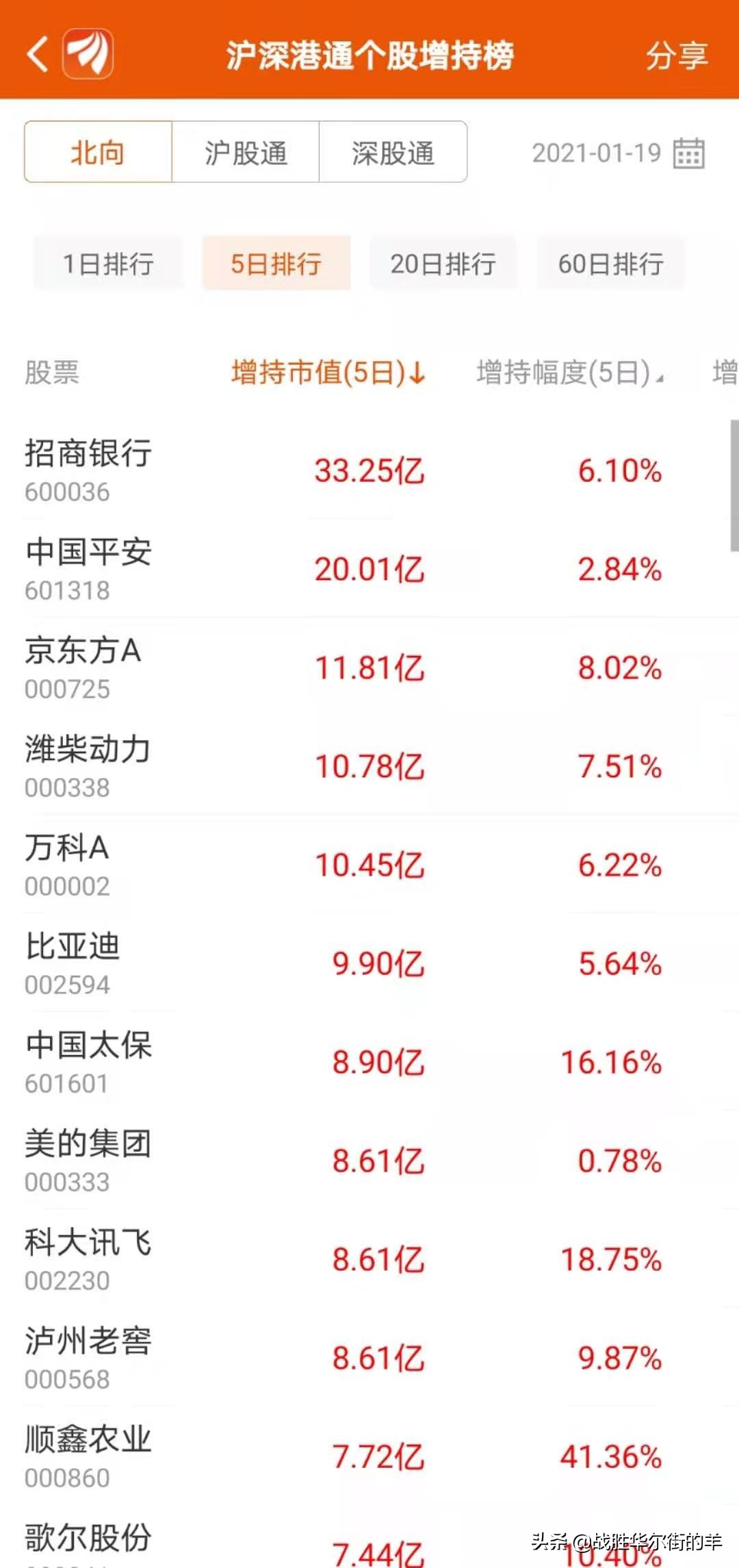The width and height of the screenshot is (739, 1568).
Task: Switch to the 沪股通 tab
Action: [x=246, y=152]
